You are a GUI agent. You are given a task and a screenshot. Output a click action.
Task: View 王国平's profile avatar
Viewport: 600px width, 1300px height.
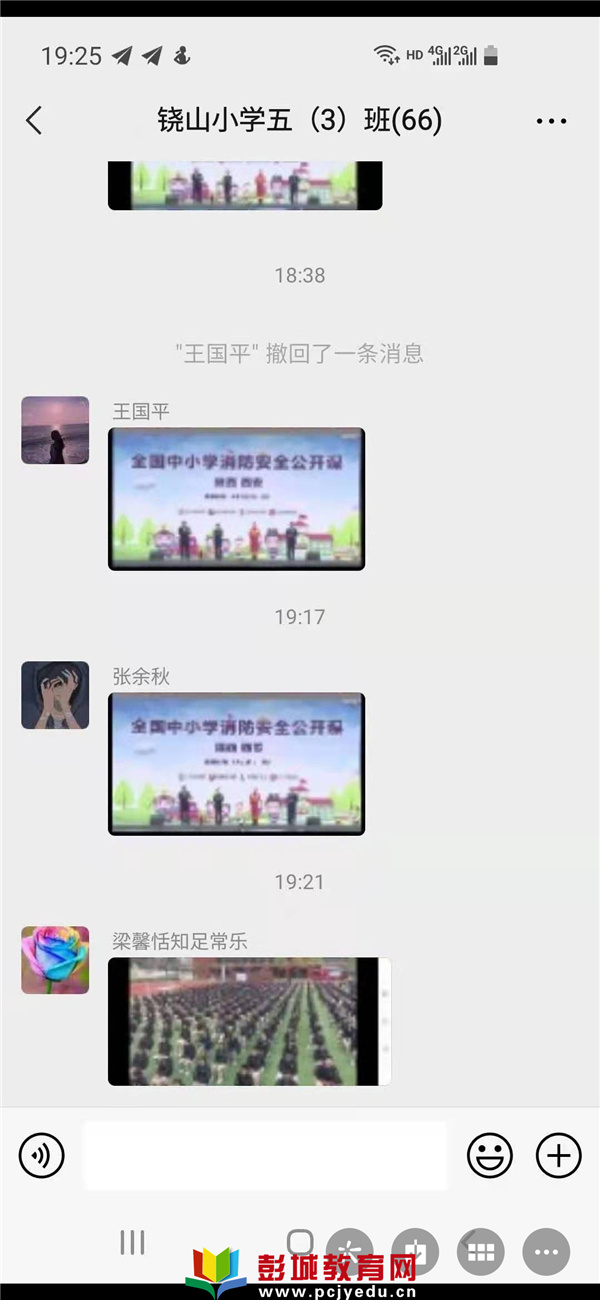pyautogui.click(x=55, y=430)
